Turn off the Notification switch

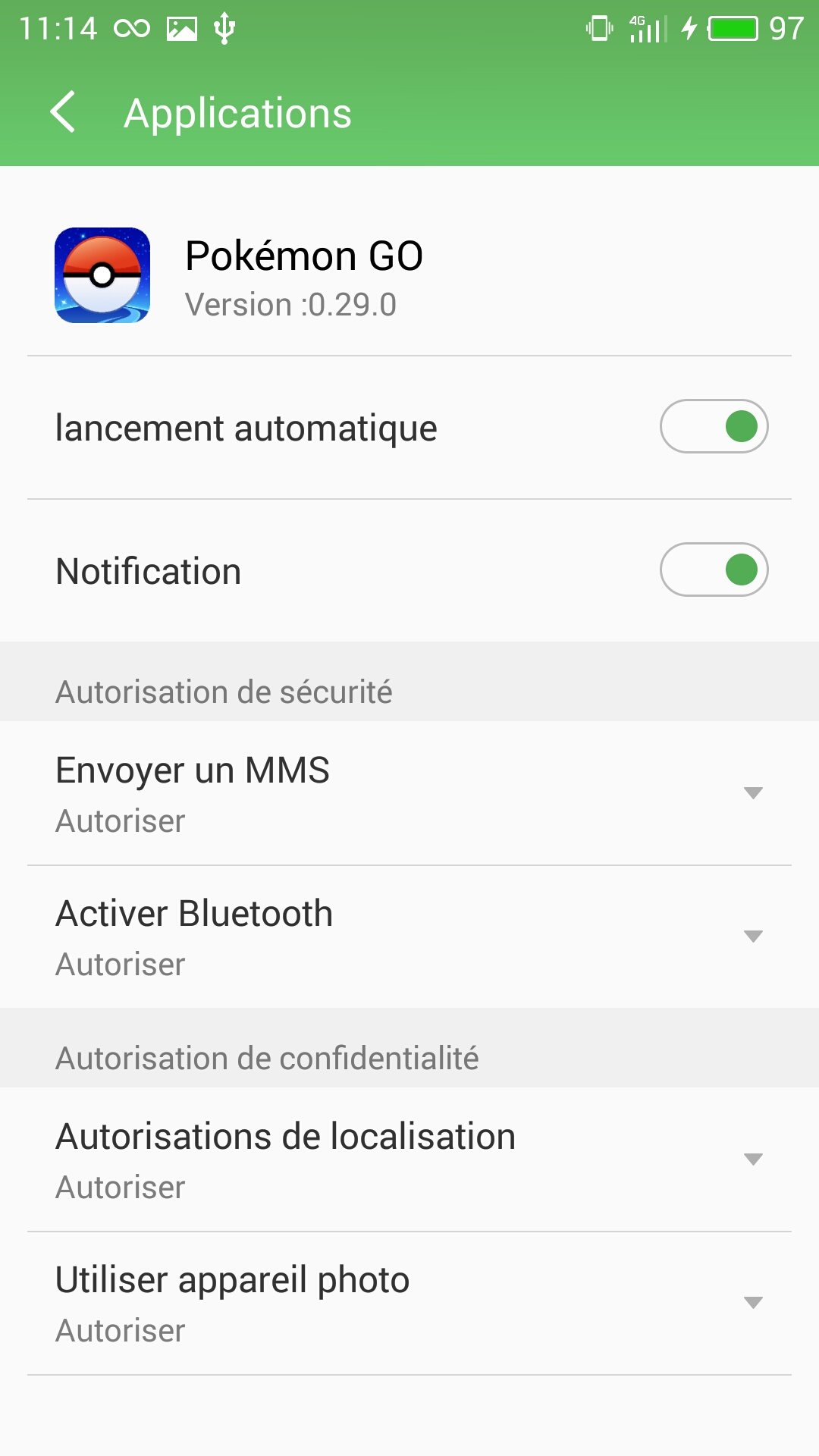[x=714, y=570]
